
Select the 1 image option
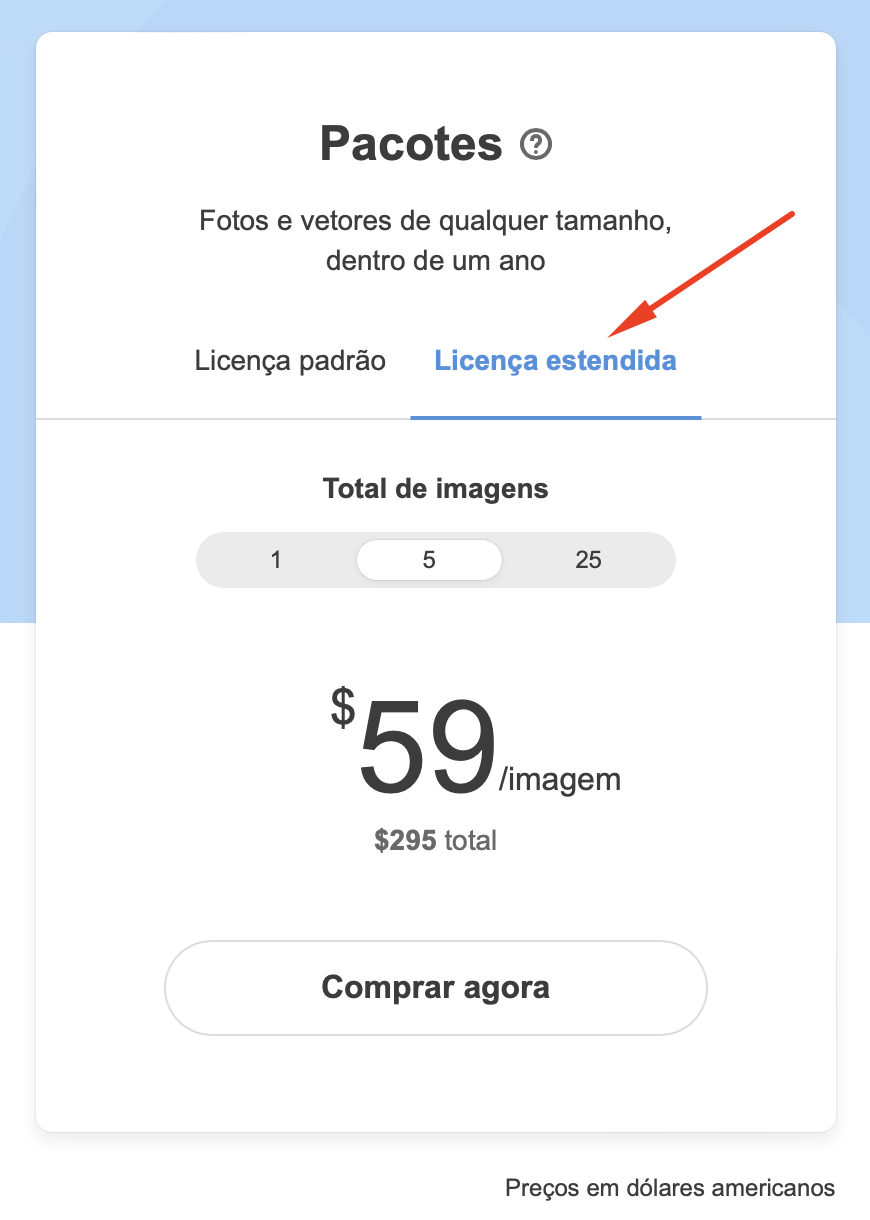click(x=276, y=560)
